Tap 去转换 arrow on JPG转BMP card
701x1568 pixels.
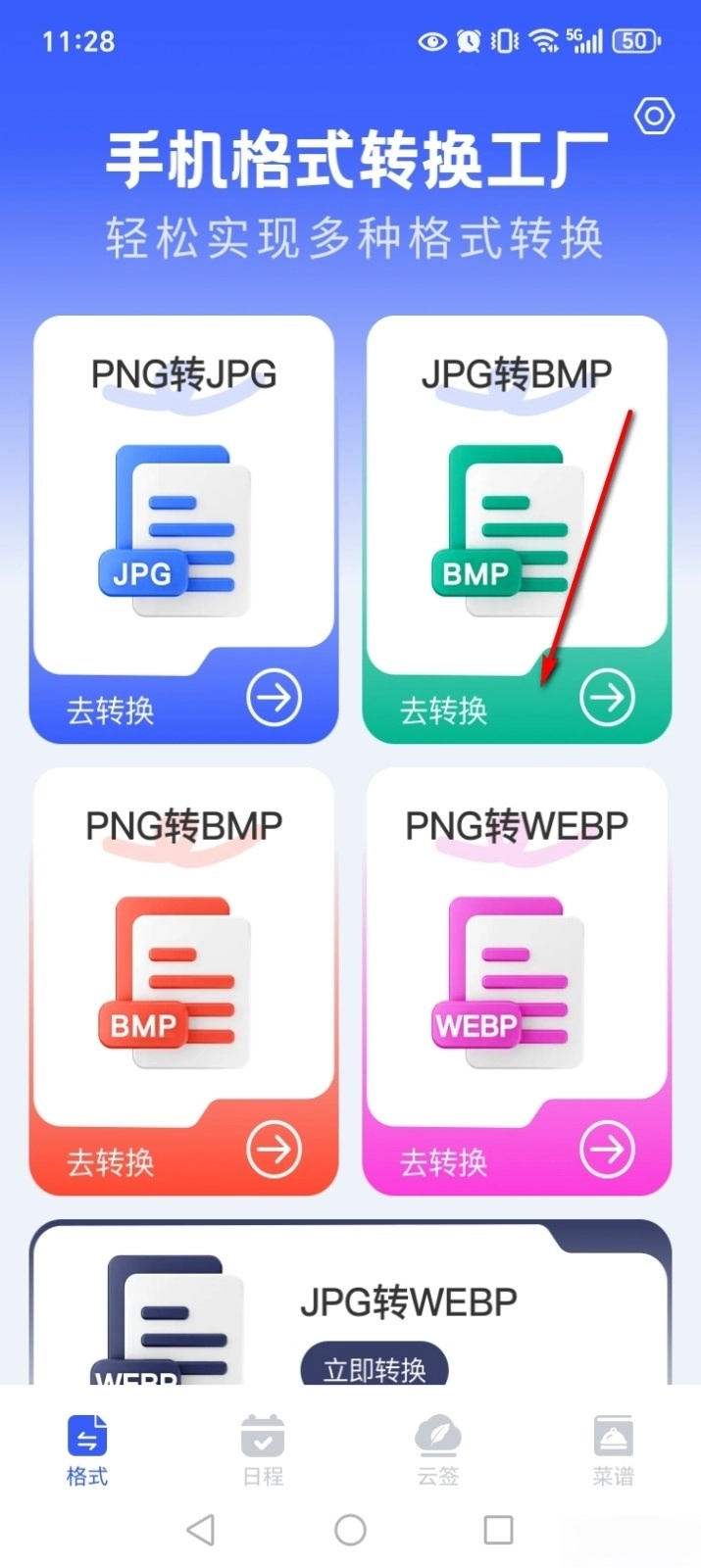[x=607, y=698]
